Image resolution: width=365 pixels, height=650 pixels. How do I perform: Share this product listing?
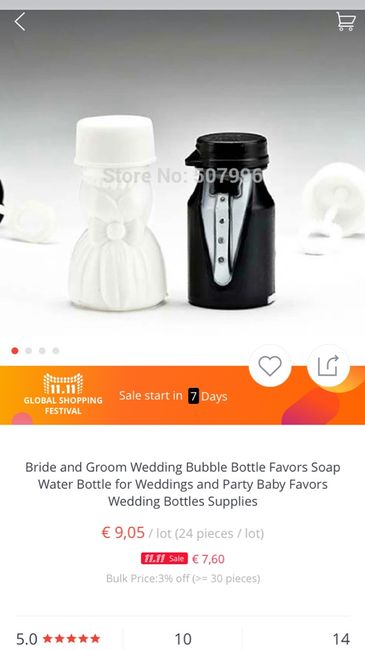click(x=328, y=366)
